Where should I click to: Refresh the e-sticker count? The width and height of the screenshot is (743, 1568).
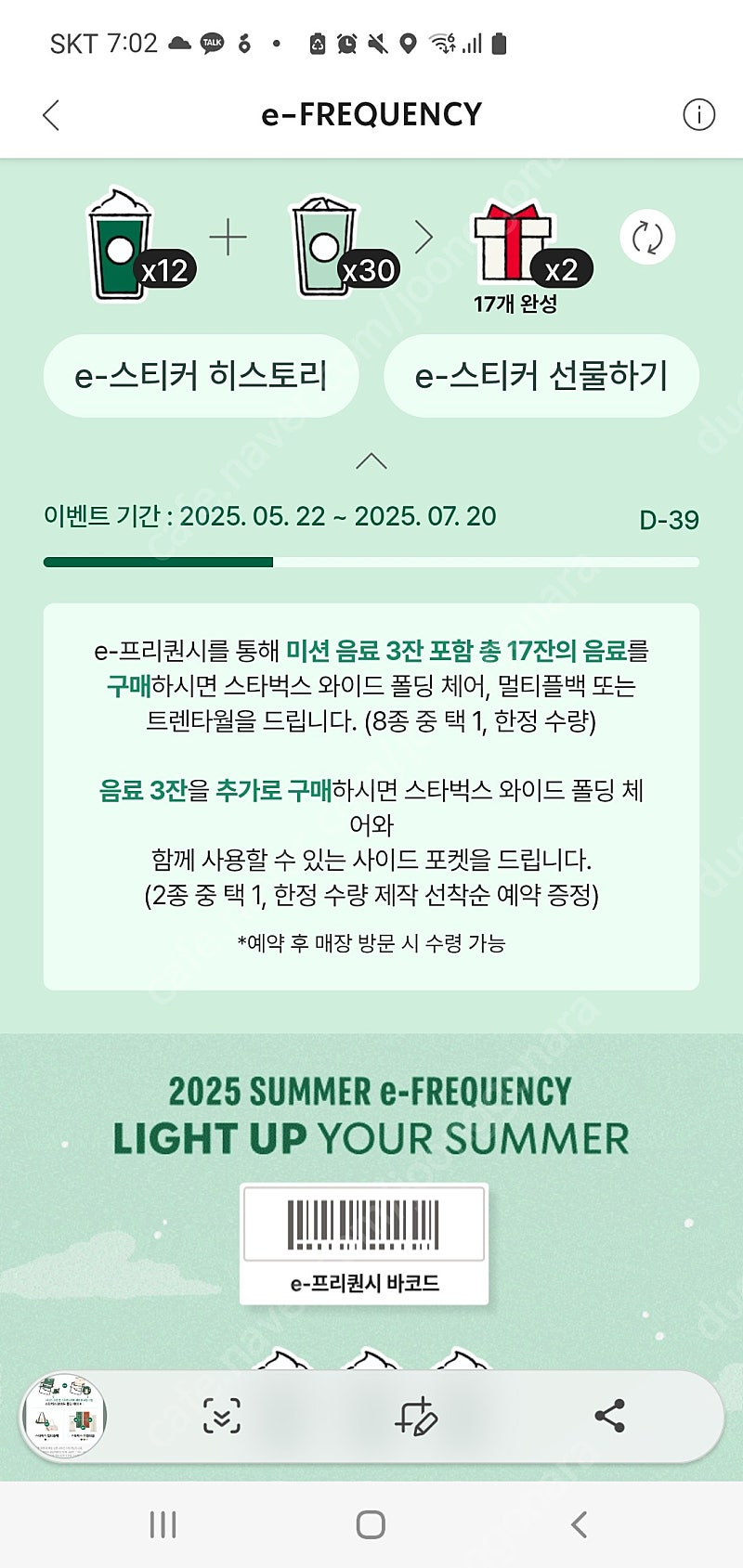pyautogui.click(x=647, y=238)
